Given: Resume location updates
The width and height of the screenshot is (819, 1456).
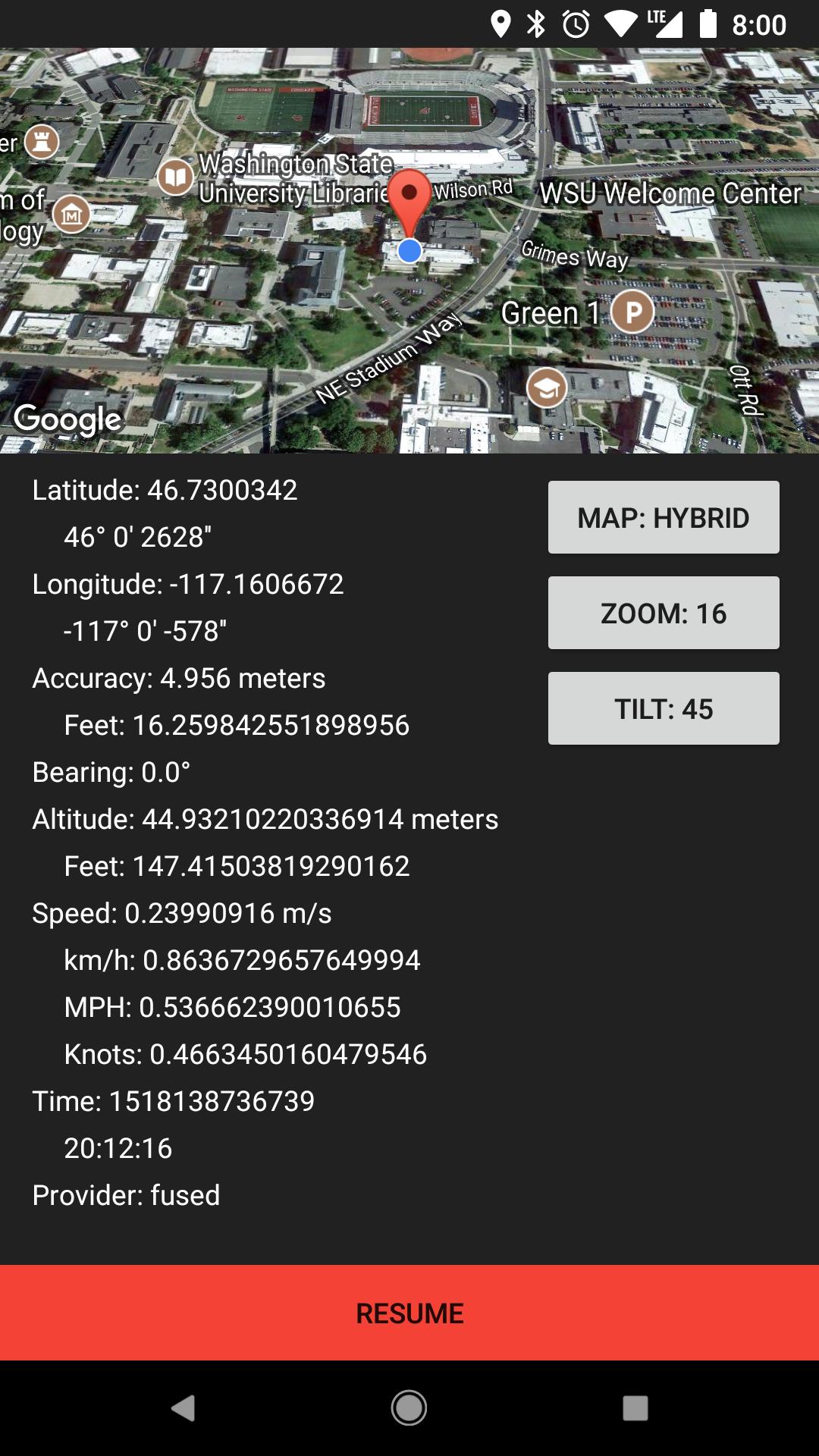Looking at the screenshot, I should tap(409, 1313).
